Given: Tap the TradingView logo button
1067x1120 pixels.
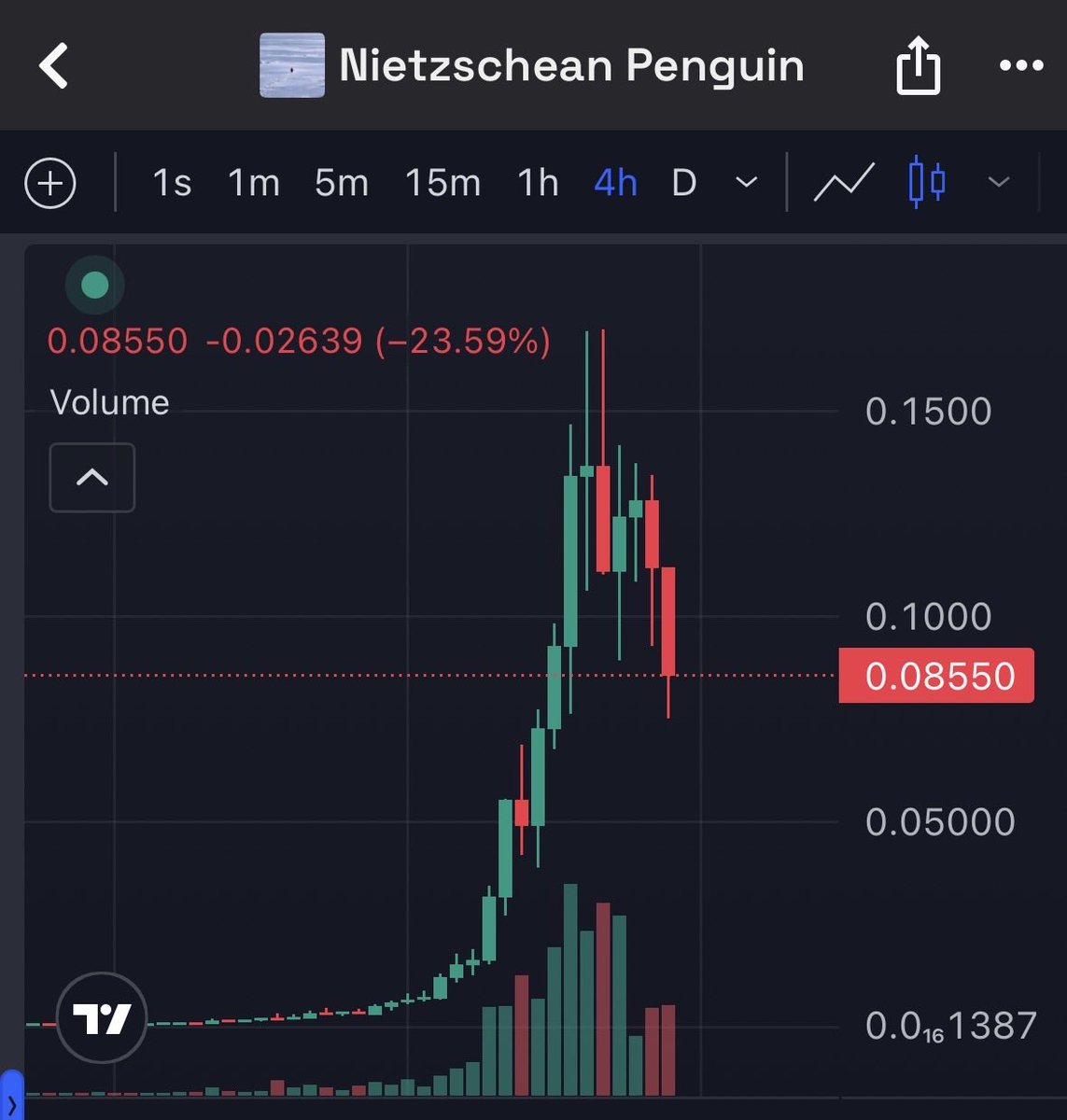Looking at the screenshot, I should tap(102, 1017).
